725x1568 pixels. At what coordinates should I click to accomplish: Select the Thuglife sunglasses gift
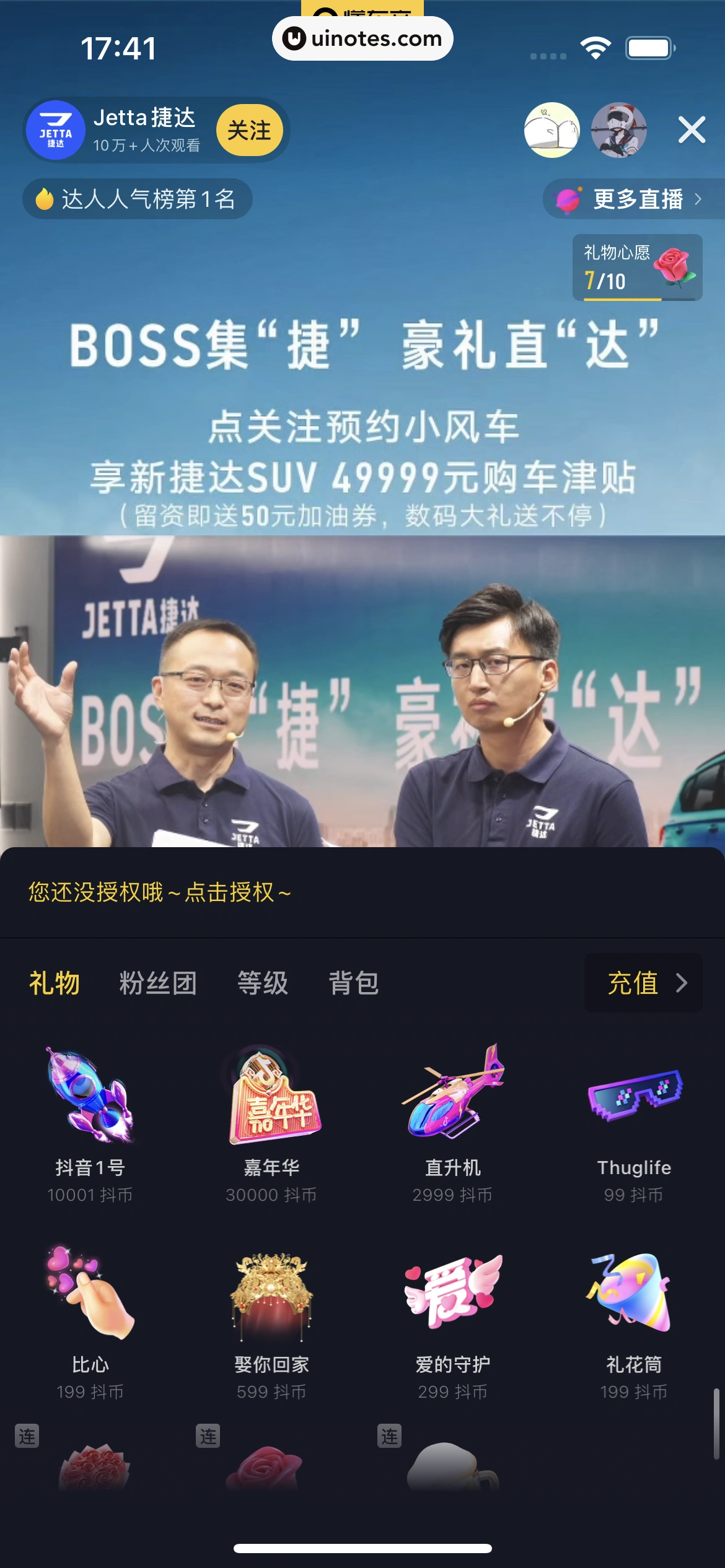coord(634,1121)
